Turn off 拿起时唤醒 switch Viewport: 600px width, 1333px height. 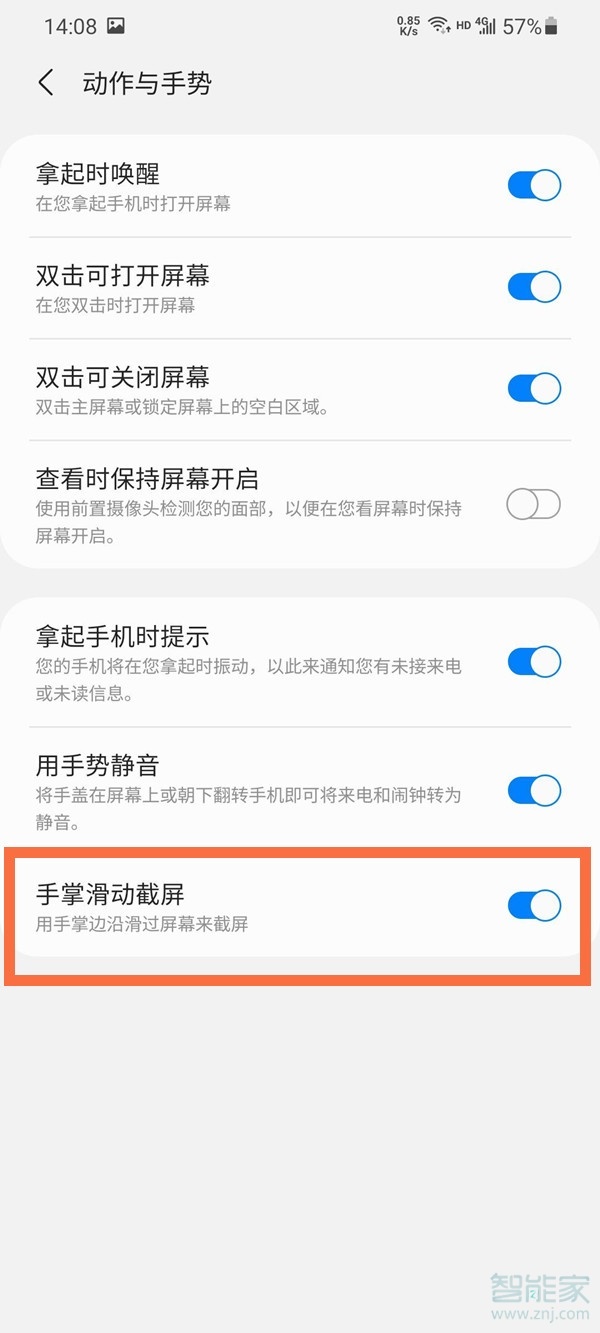pyautogui.click(x=534, y=186)
